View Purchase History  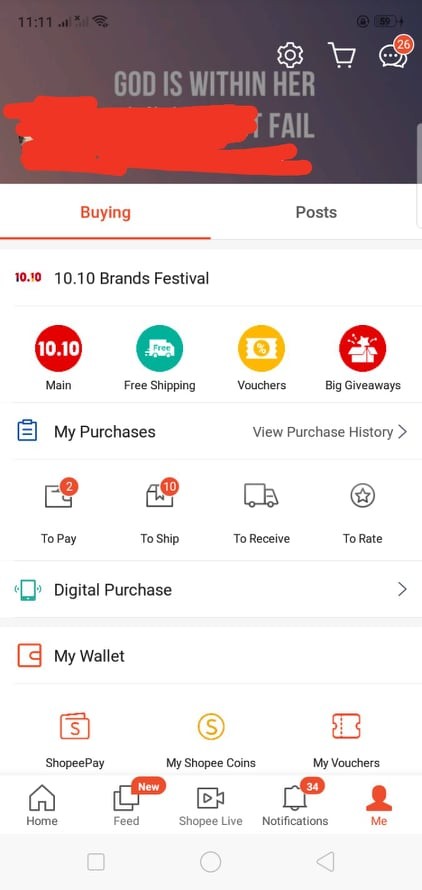tap(330, 432)
